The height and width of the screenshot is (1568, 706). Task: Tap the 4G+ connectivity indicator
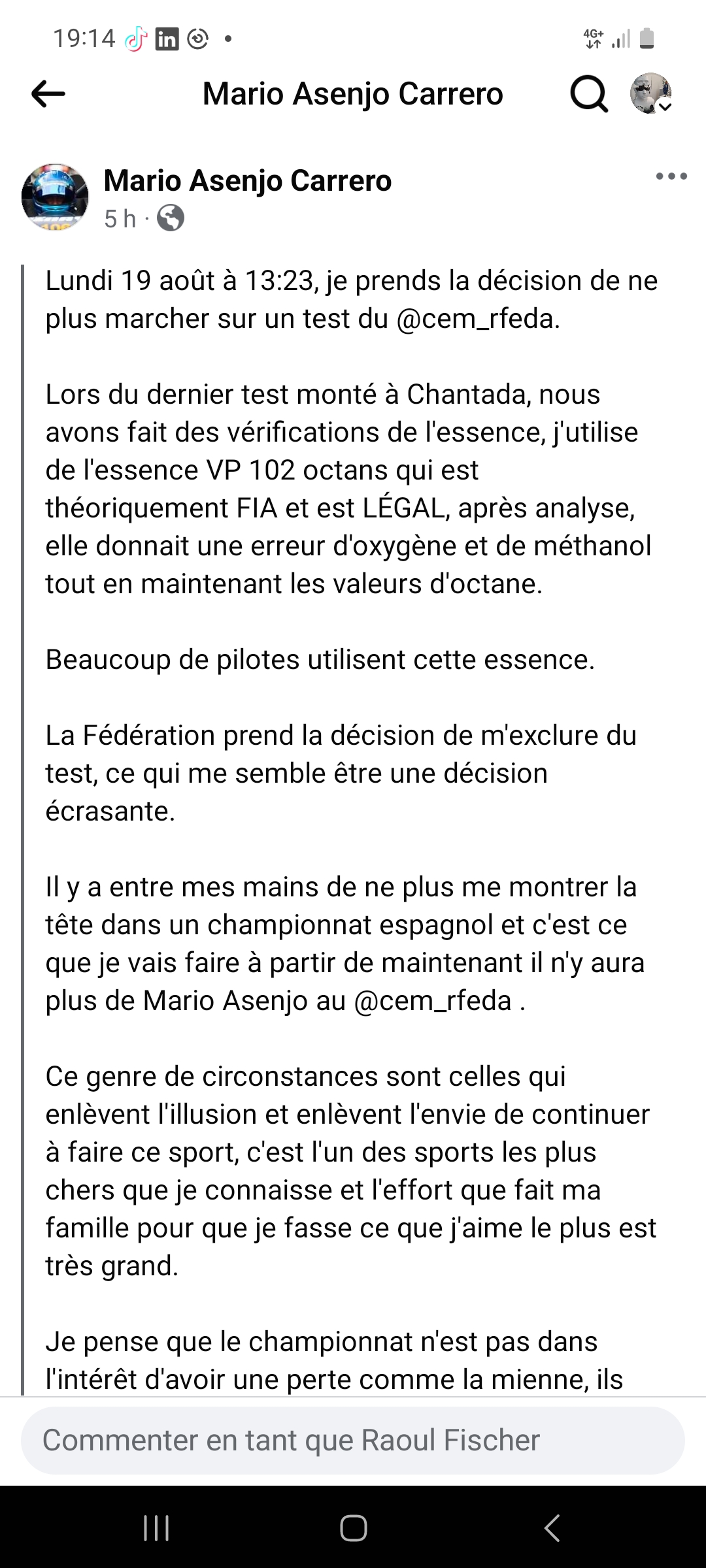click(592, 36)
